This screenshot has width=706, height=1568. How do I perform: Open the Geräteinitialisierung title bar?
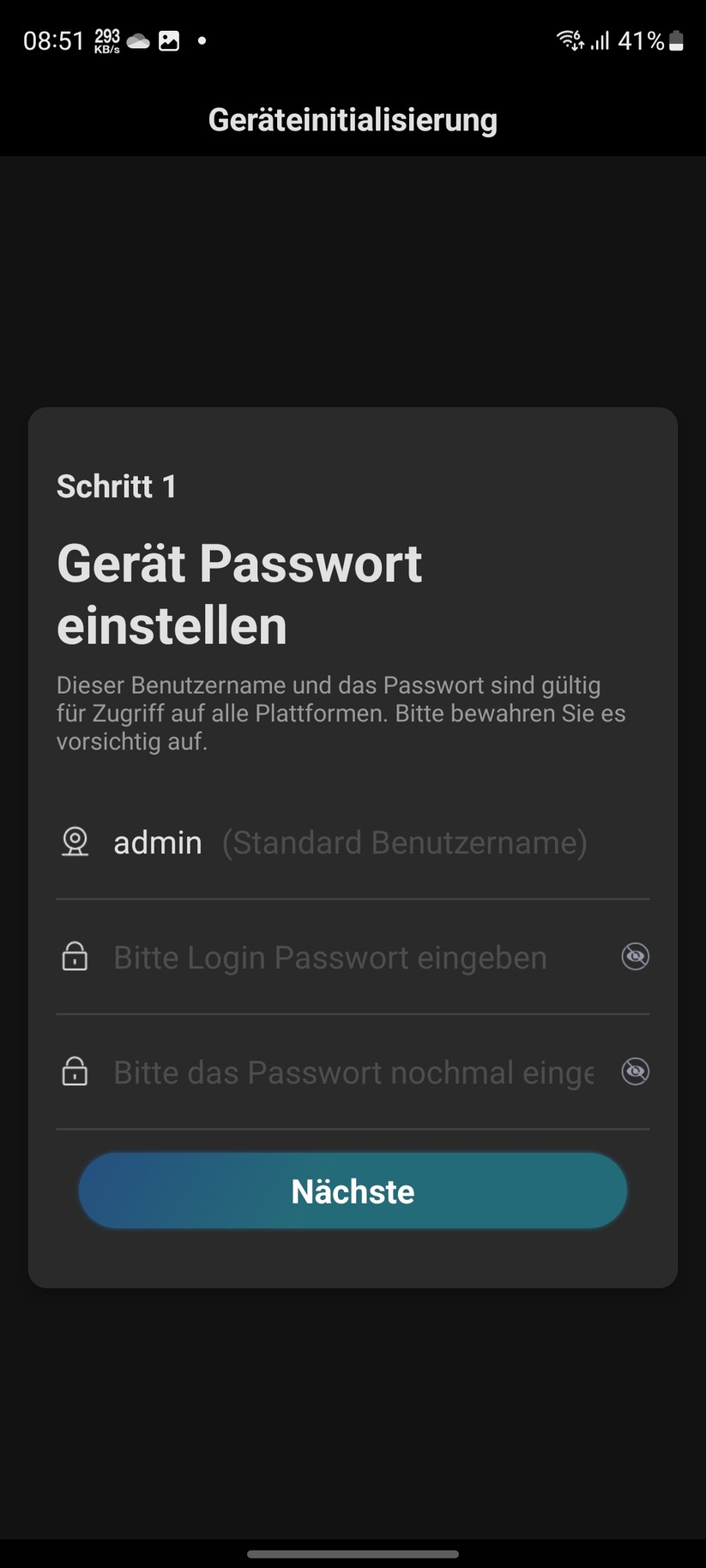click(x=353, y=119)
